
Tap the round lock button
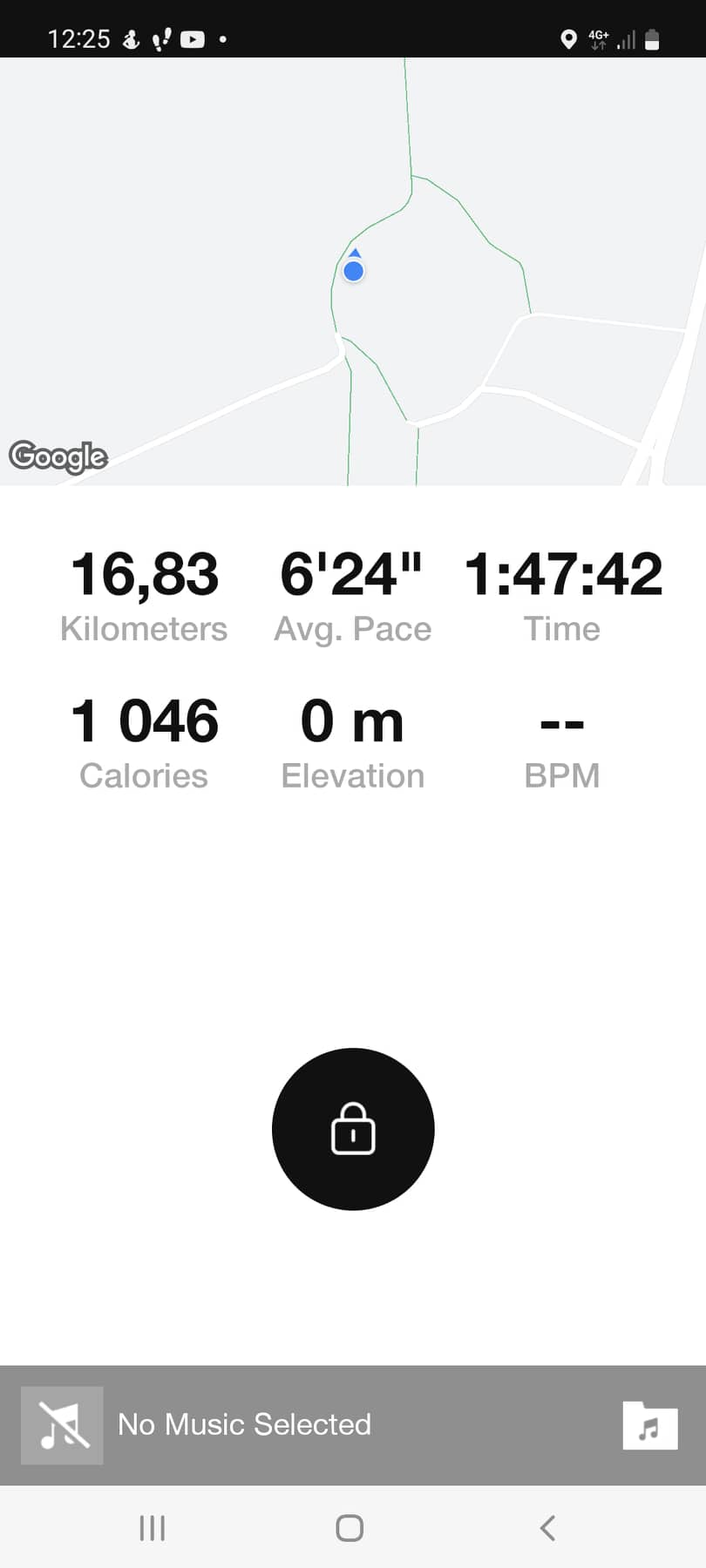pos(353,1129)
